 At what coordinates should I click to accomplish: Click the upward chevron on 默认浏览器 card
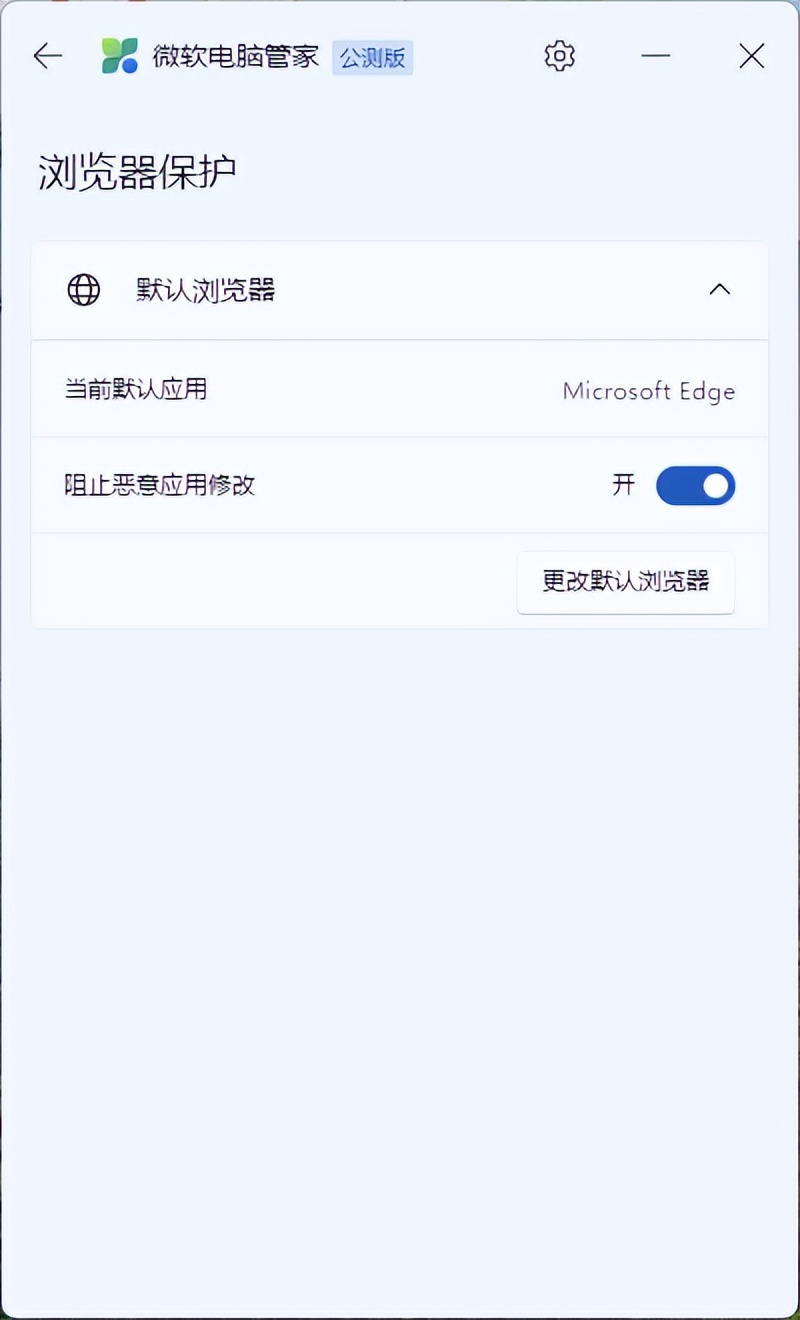pos(719,289)
